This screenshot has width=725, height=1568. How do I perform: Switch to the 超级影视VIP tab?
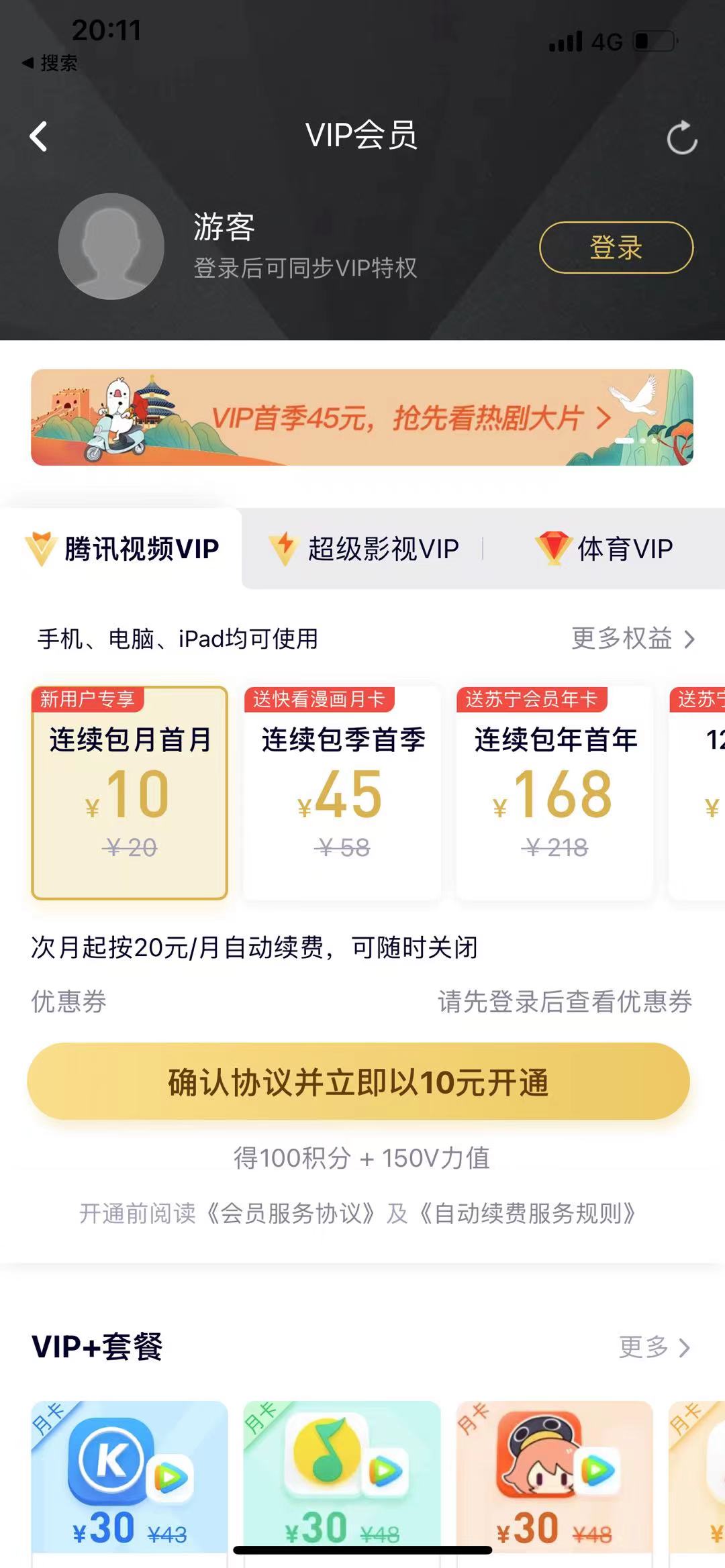pos(365,549)
